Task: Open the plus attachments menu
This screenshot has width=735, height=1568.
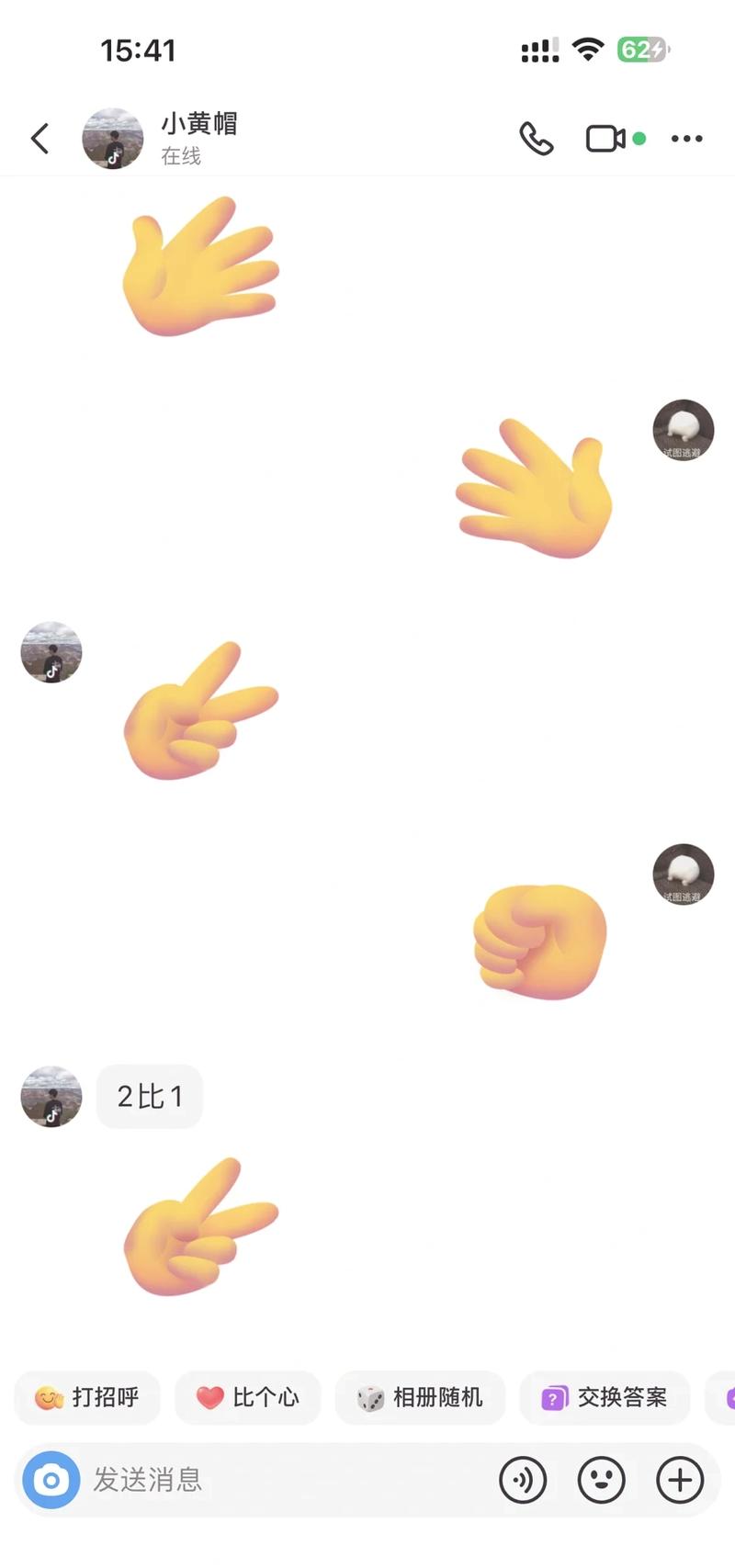Action: coord(680,1480)
